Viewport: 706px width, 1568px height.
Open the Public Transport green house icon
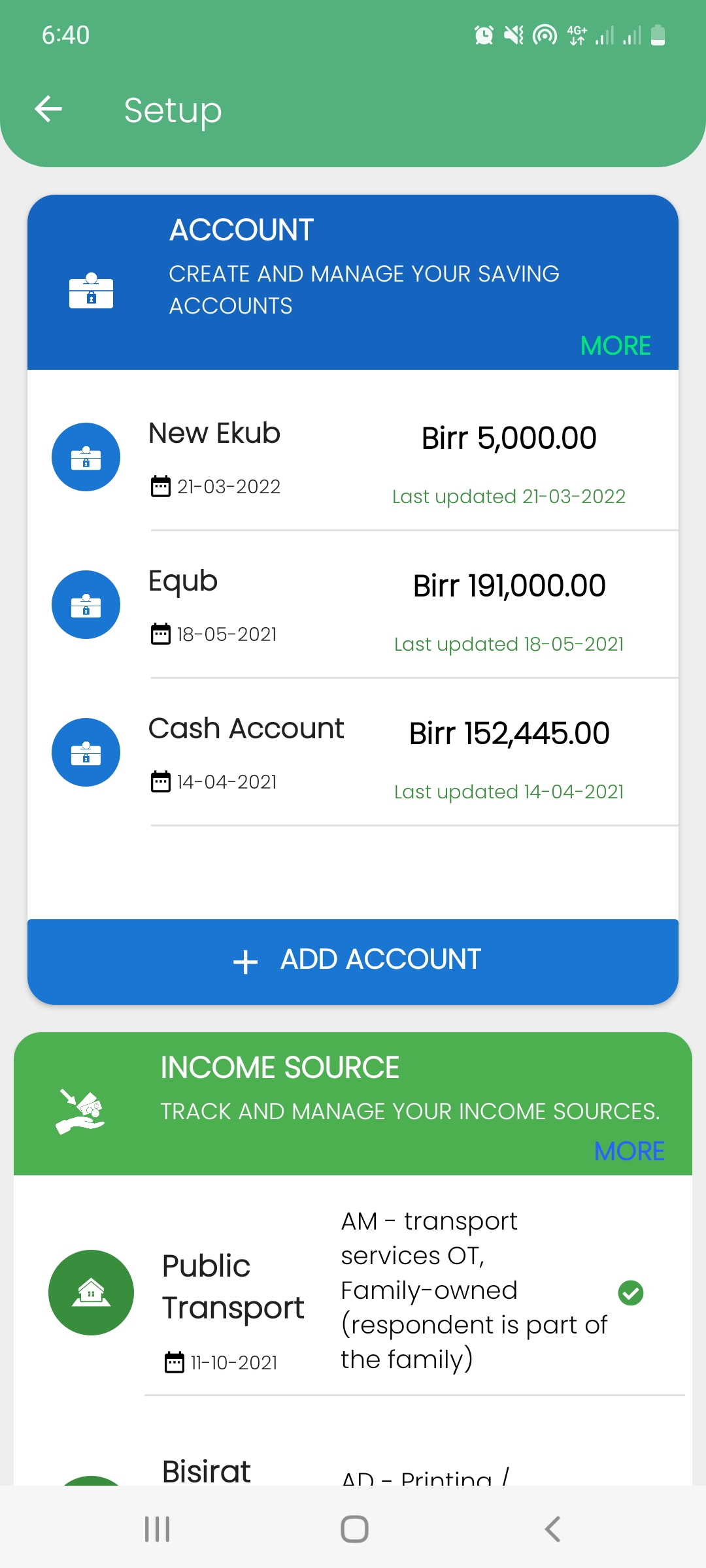(90, 1293)
